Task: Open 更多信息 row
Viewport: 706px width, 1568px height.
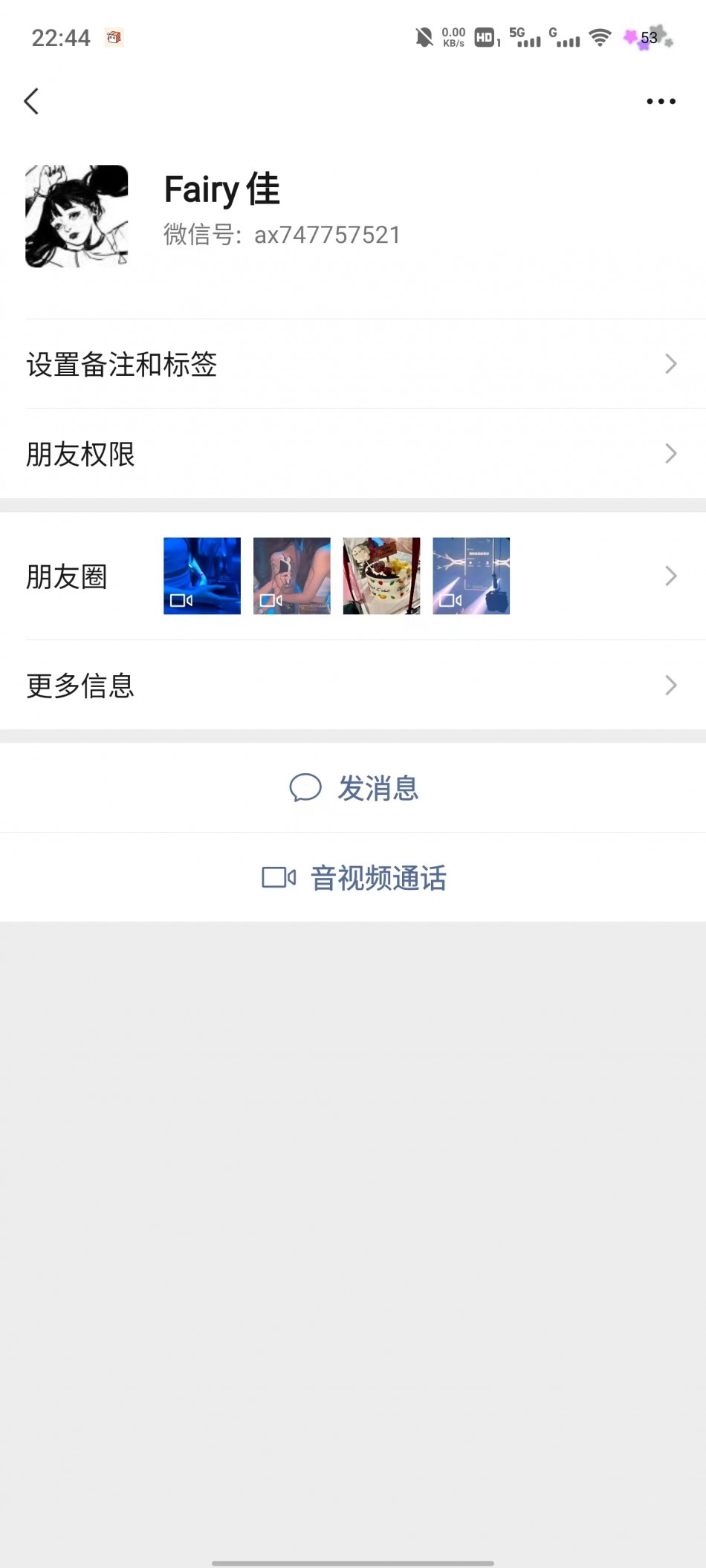Action: tap(352, 685)
